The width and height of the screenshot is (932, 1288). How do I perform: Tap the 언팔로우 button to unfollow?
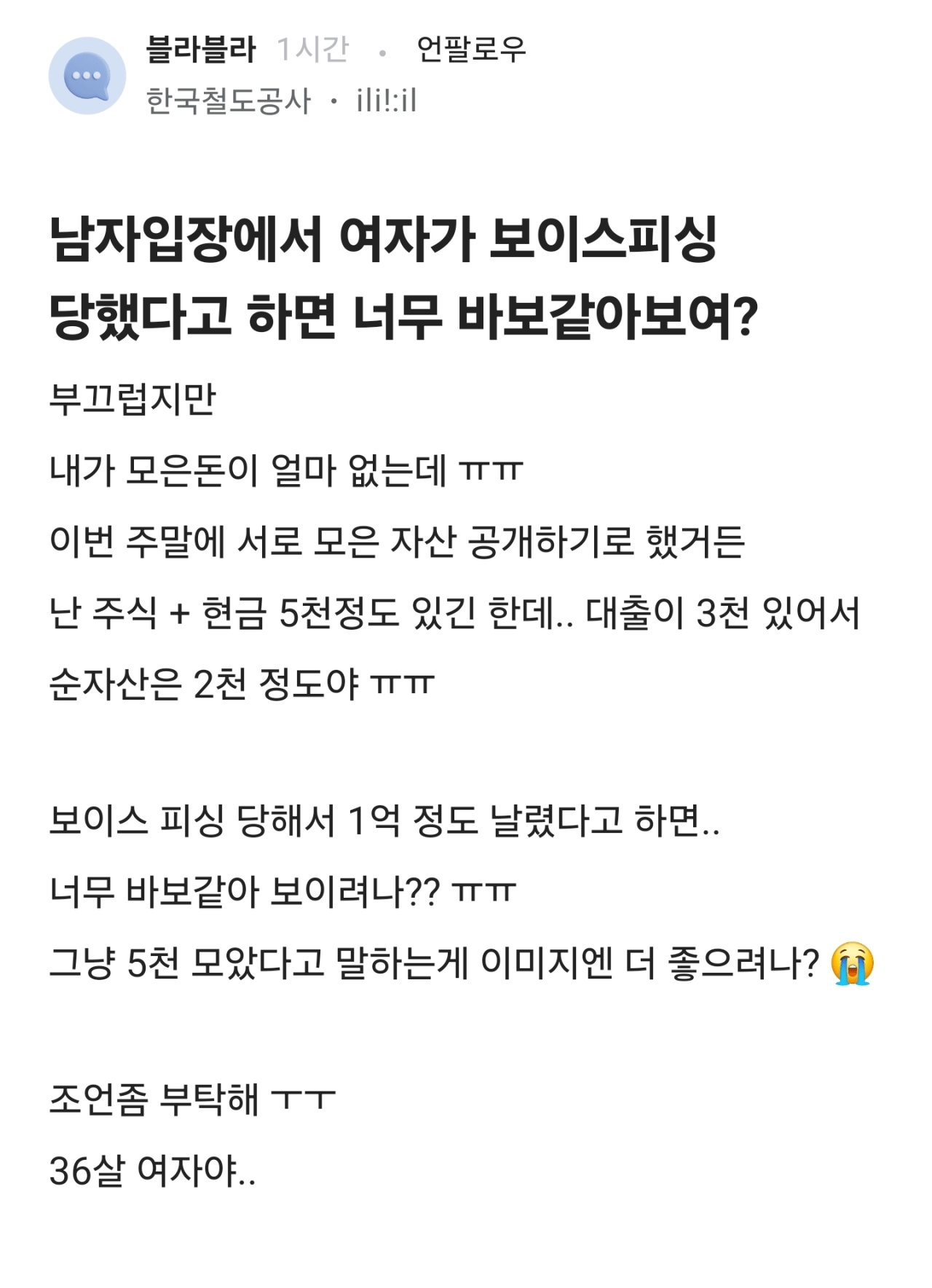pos(470,50)
